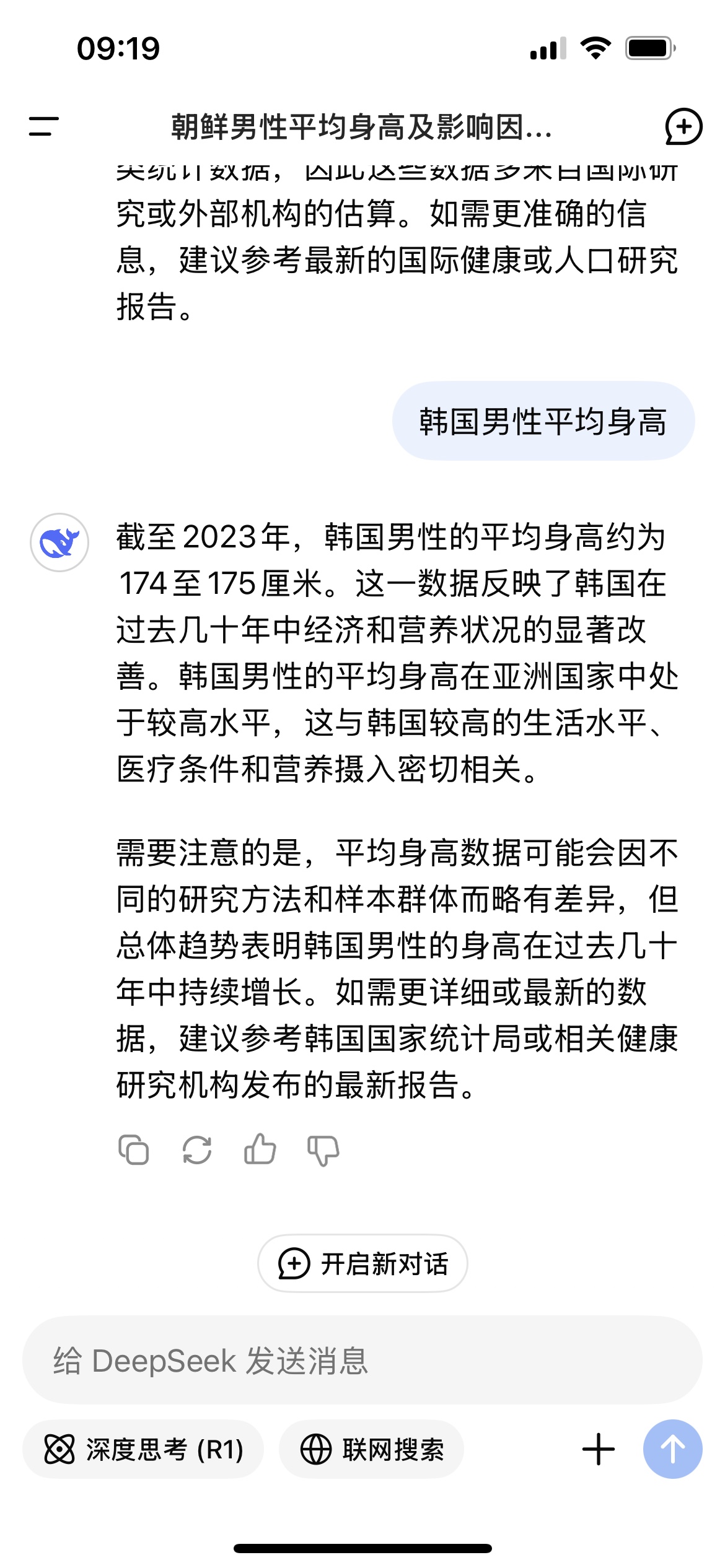Enable 联网搜索 web search
725x1568 pixels.
tap(371, 1450)
